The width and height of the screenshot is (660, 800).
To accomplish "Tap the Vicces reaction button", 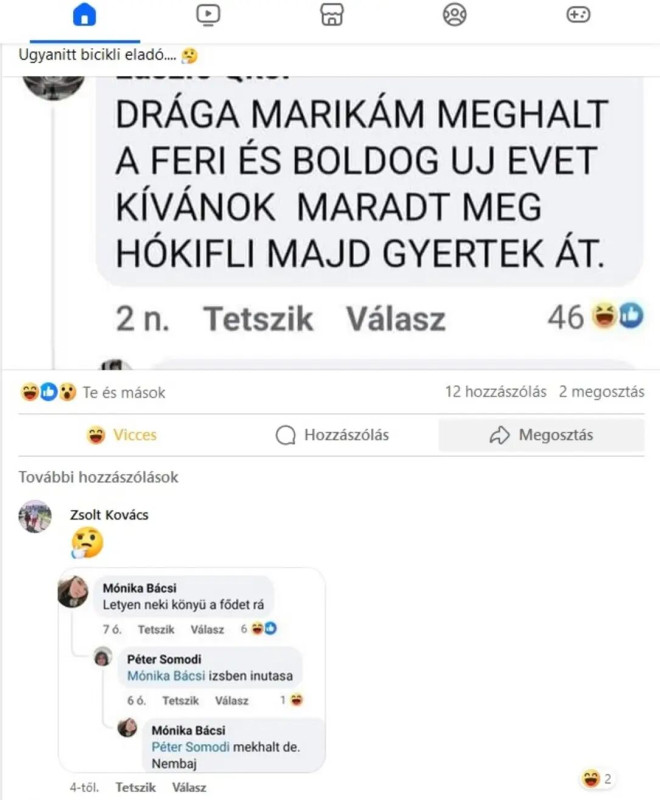I will click(122, 435).
